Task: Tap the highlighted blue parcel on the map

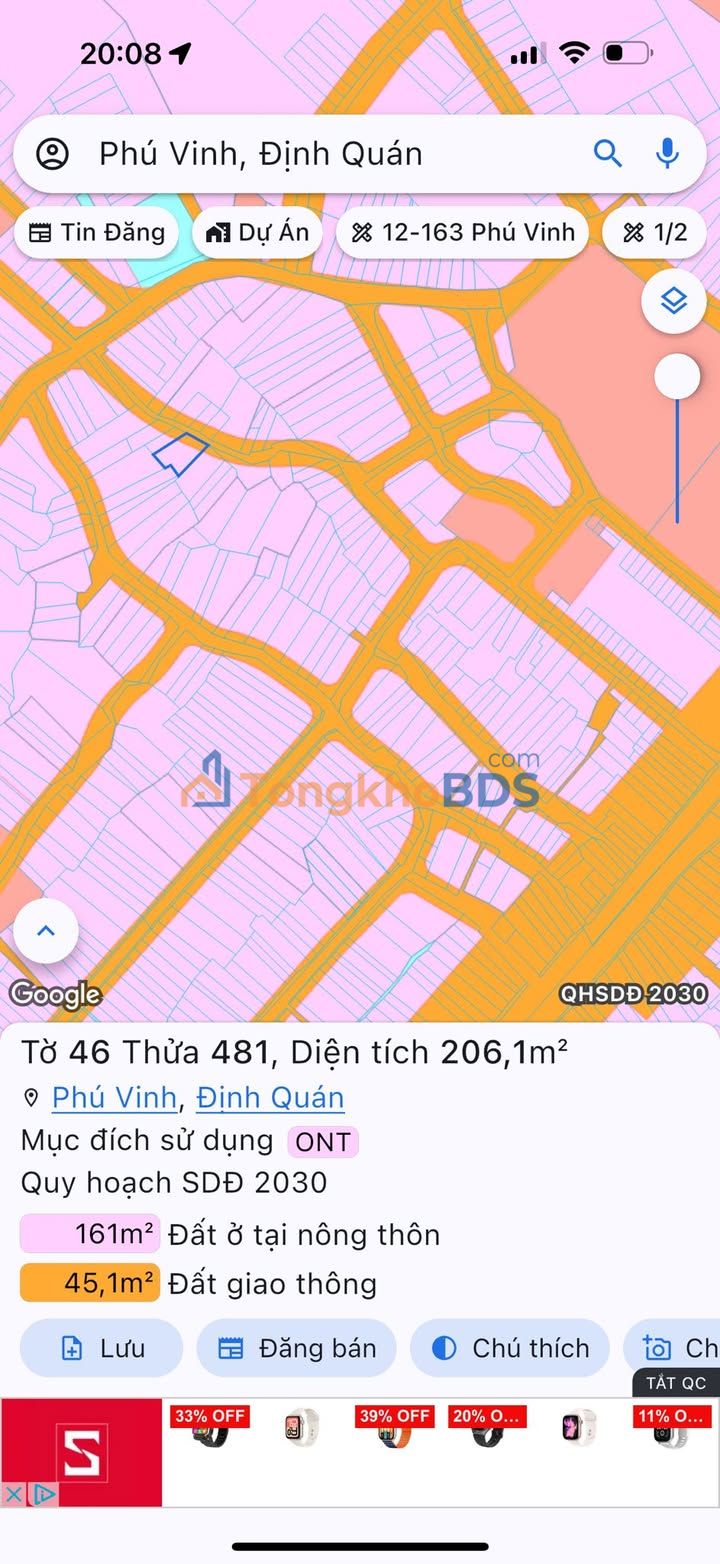Action: 179,454
